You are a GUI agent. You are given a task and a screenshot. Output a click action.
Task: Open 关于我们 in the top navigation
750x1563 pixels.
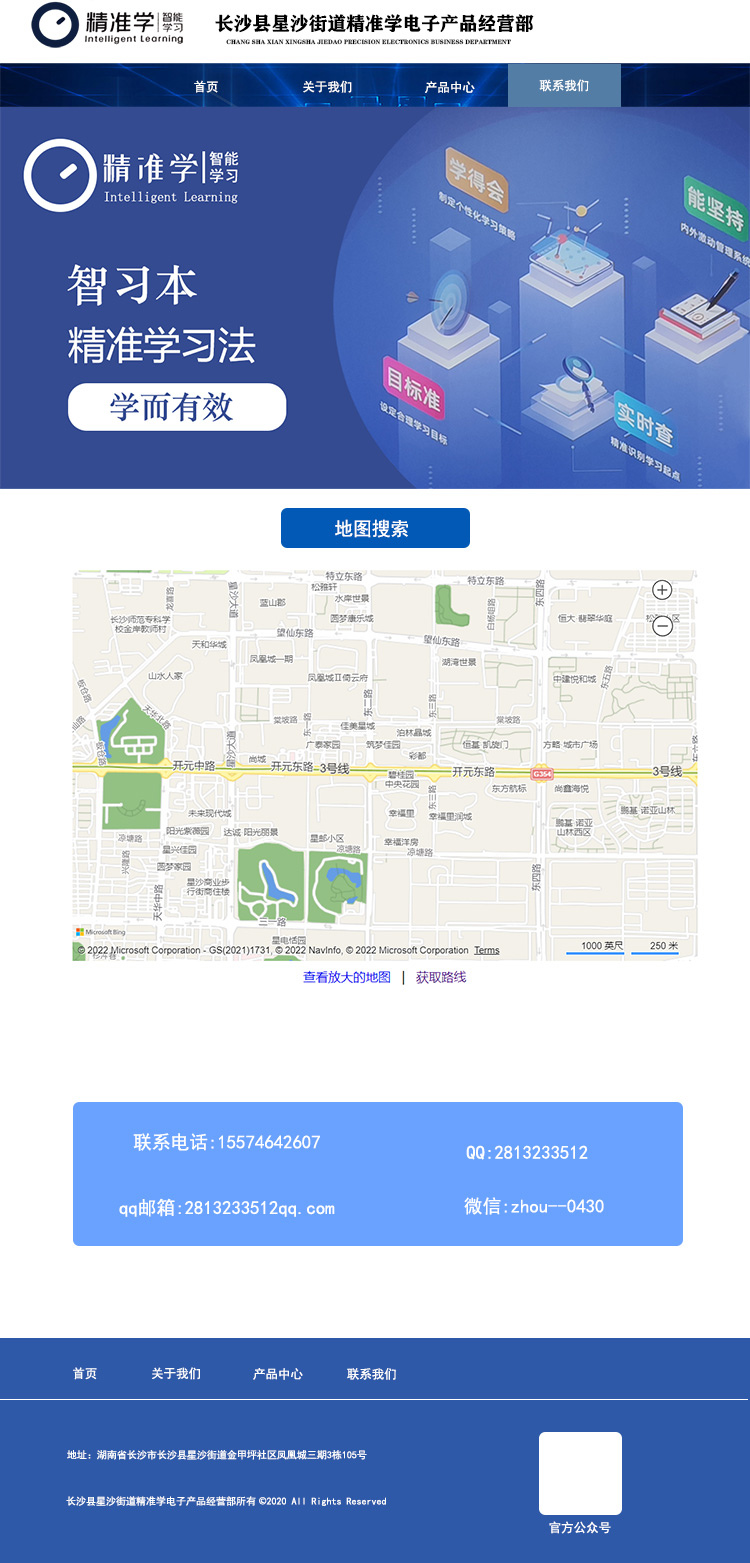pos(327,87)
